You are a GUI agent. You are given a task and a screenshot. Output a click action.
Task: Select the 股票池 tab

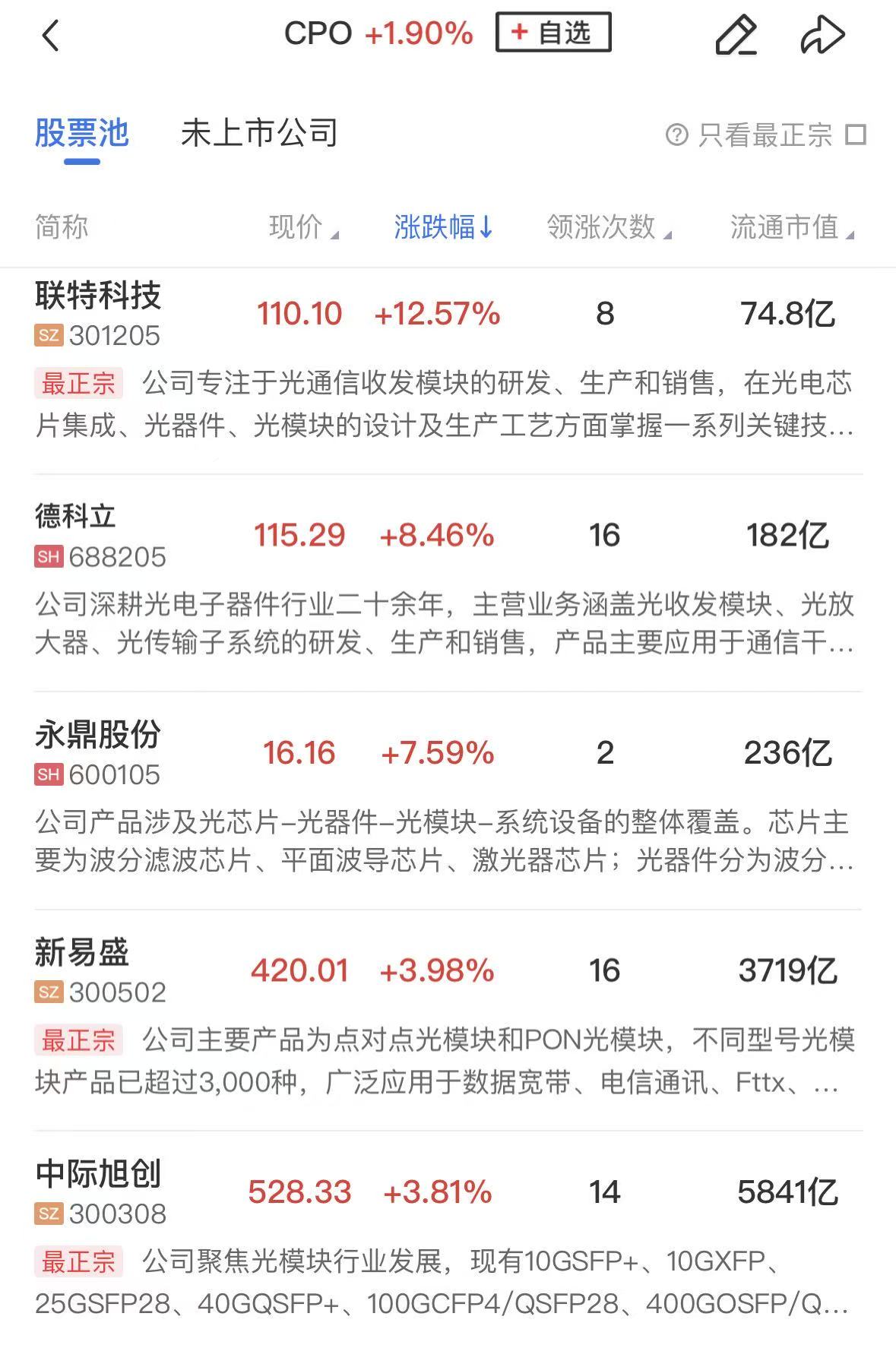click(x=82, y=134)
